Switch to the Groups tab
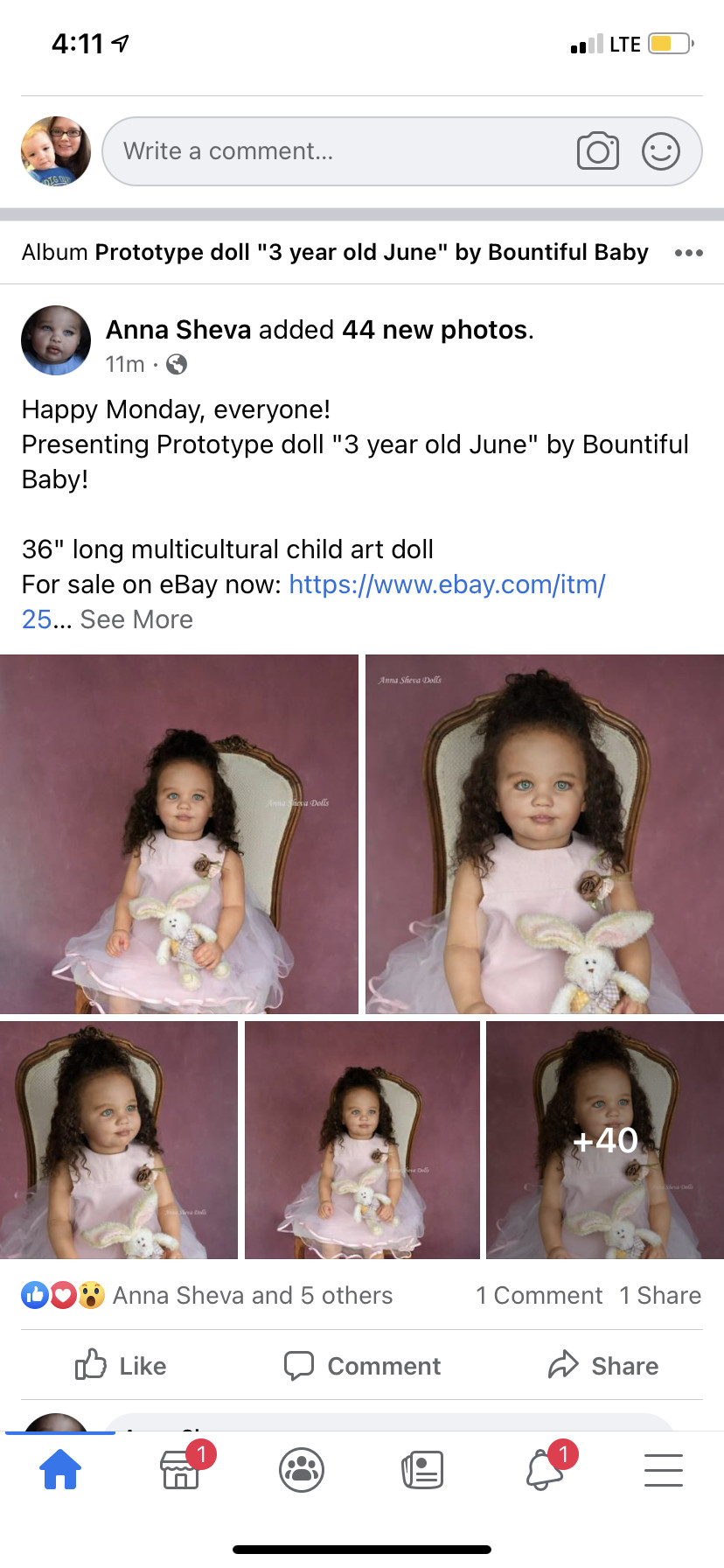This screenshot has height=1568, width=724. 302,1470
